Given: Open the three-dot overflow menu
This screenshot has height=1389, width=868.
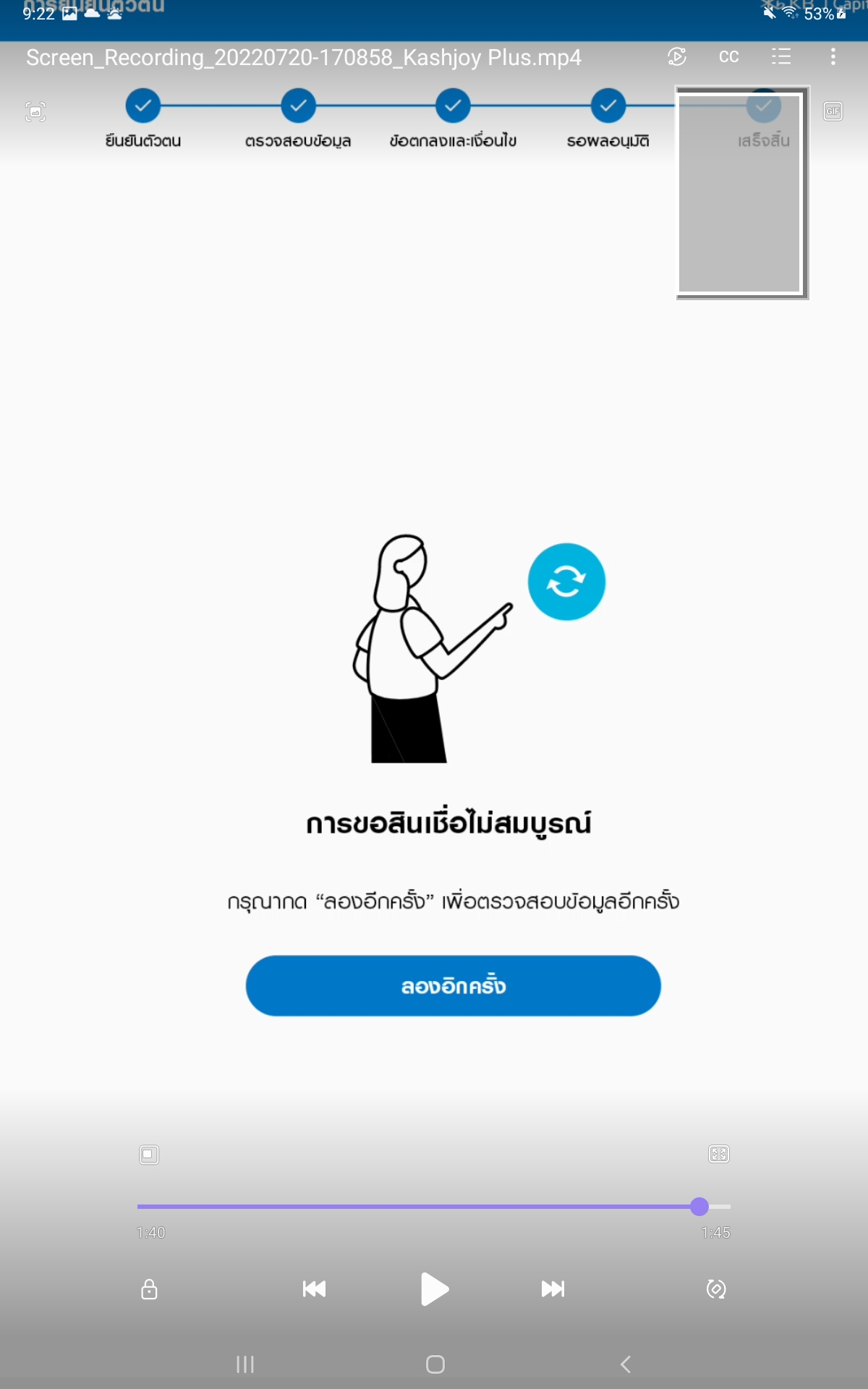Looking at the screenshot, I should (833, 56).
